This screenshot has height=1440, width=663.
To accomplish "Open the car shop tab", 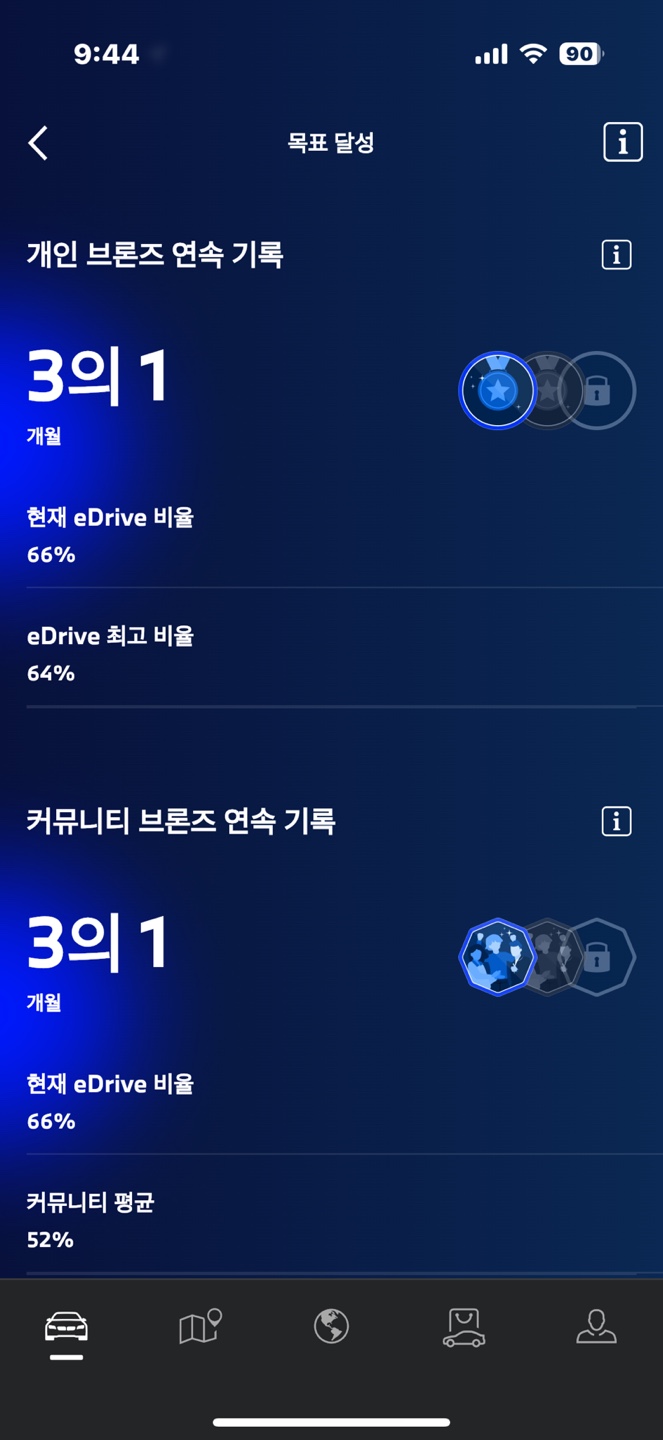I will coord(464,1328).
